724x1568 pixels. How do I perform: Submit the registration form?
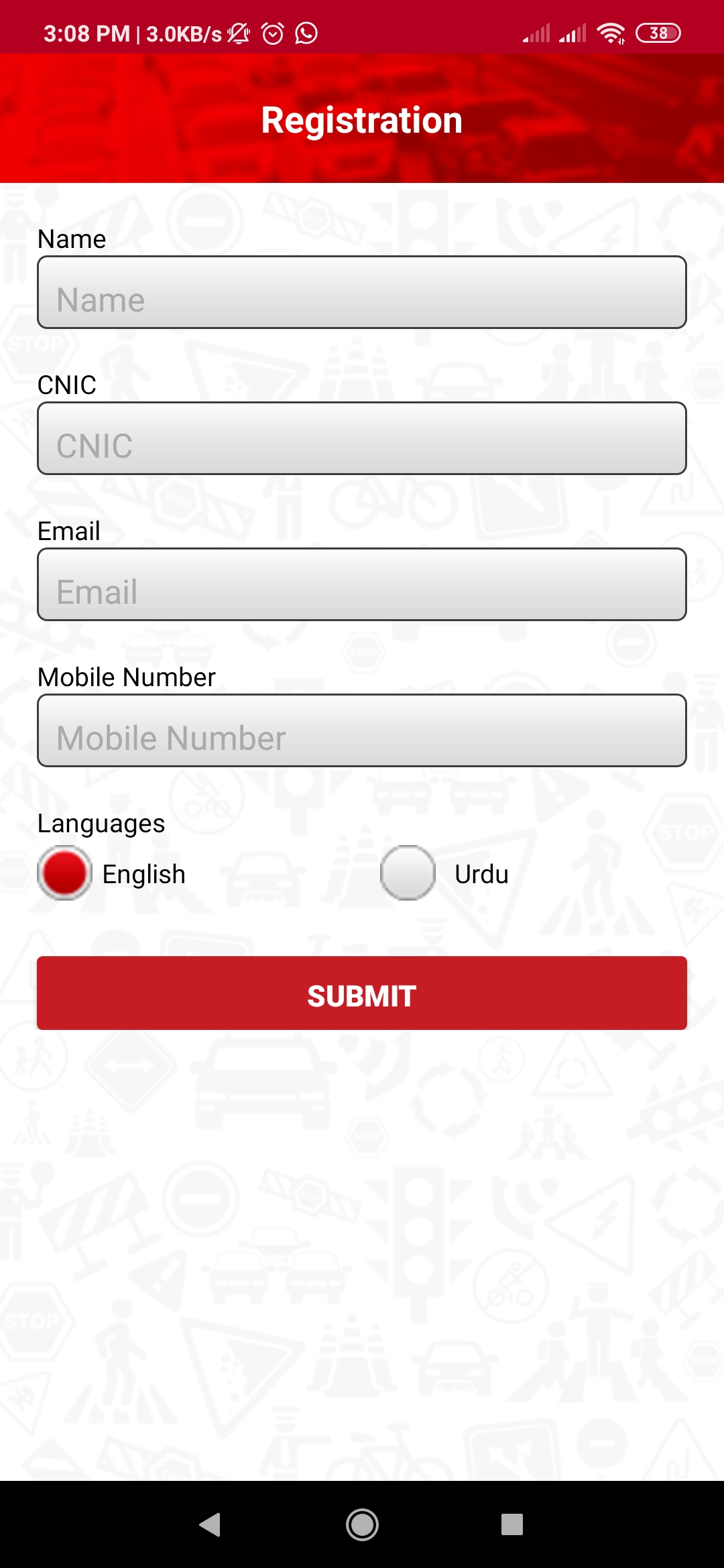362,993
